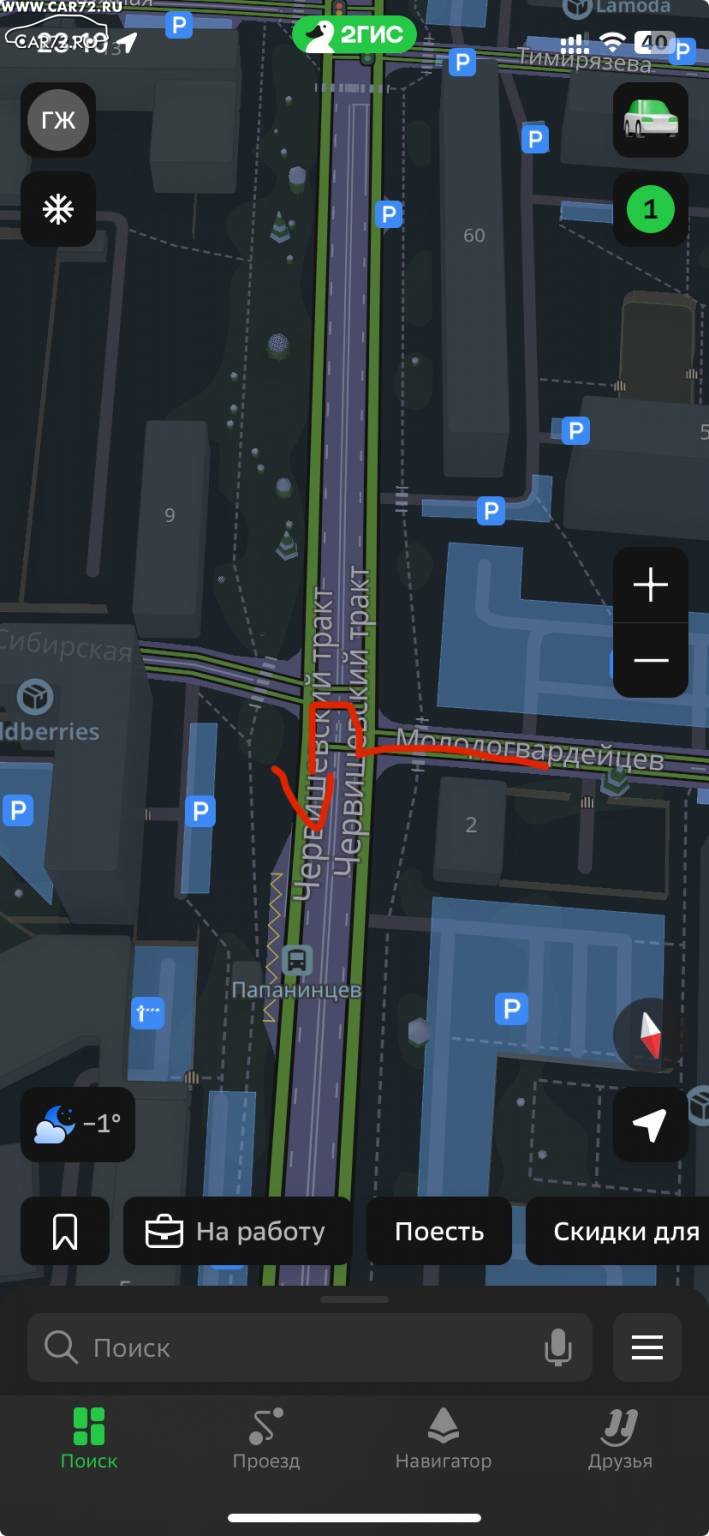Image resolution: width=709 pixels, height=1536 pixels.
Task: Center map on my location
Action: [650, 1125]
